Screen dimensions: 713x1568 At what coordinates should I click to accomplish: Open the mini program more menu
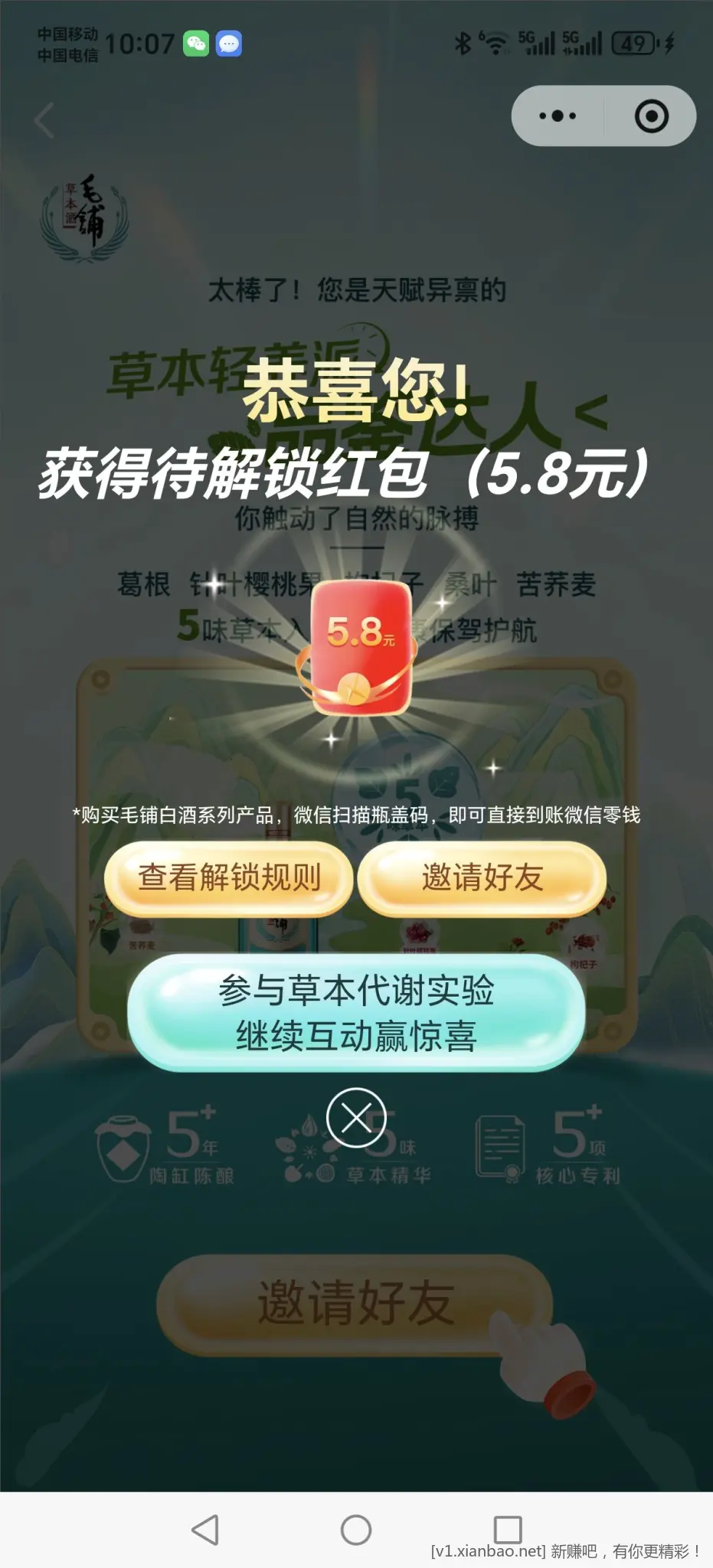558,116
